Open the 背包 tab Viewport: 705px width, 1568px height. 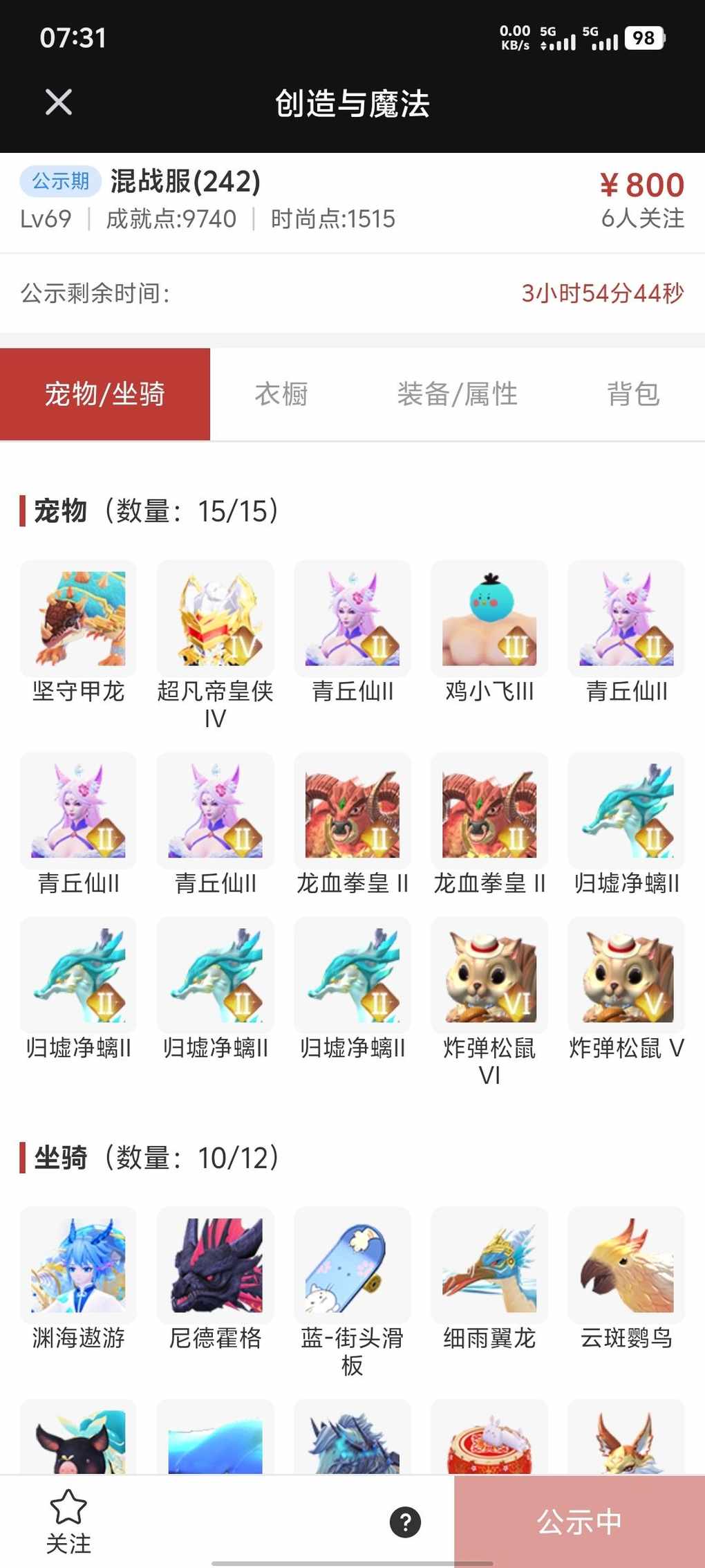(633, 394)
